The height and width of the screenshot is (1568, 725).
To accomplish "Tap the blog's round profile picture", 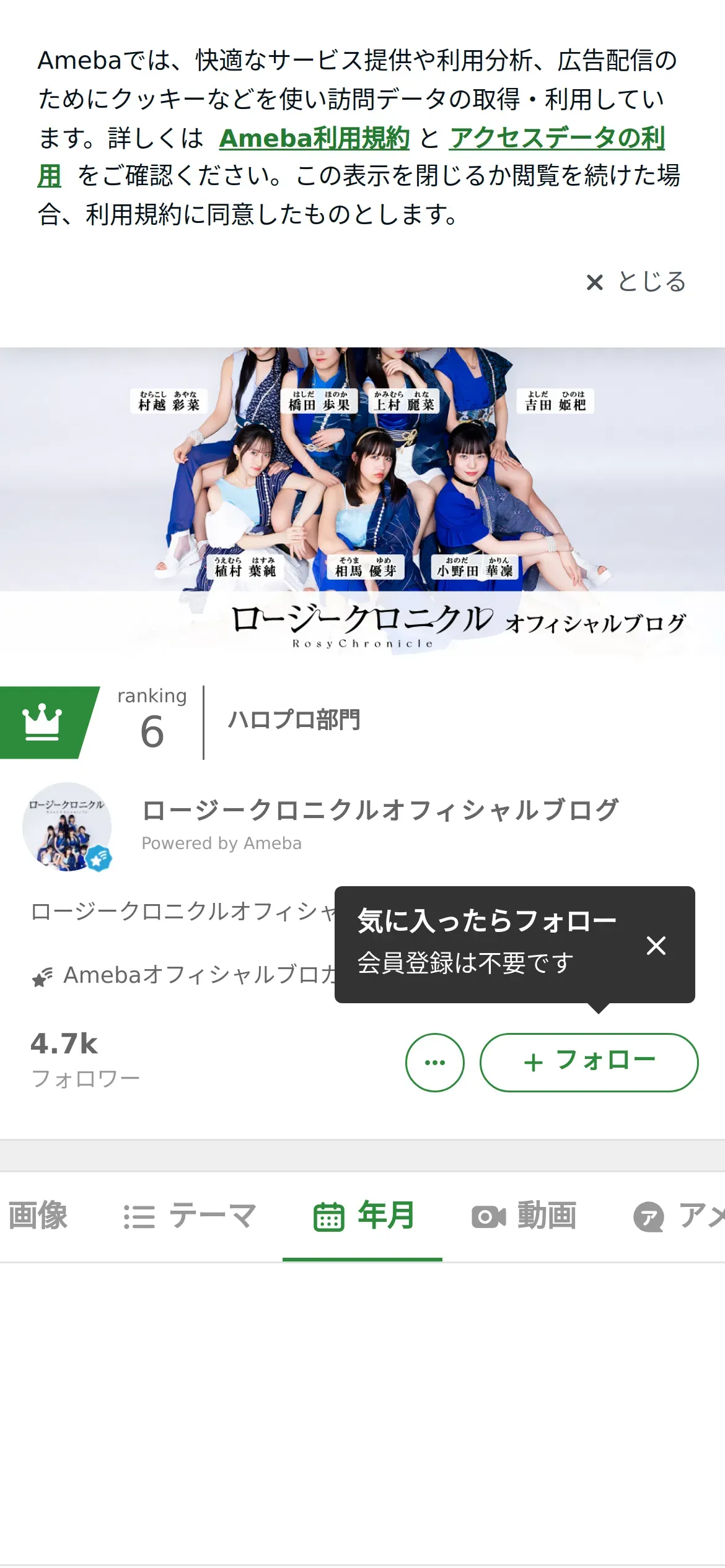I will [x=67, y=827].
